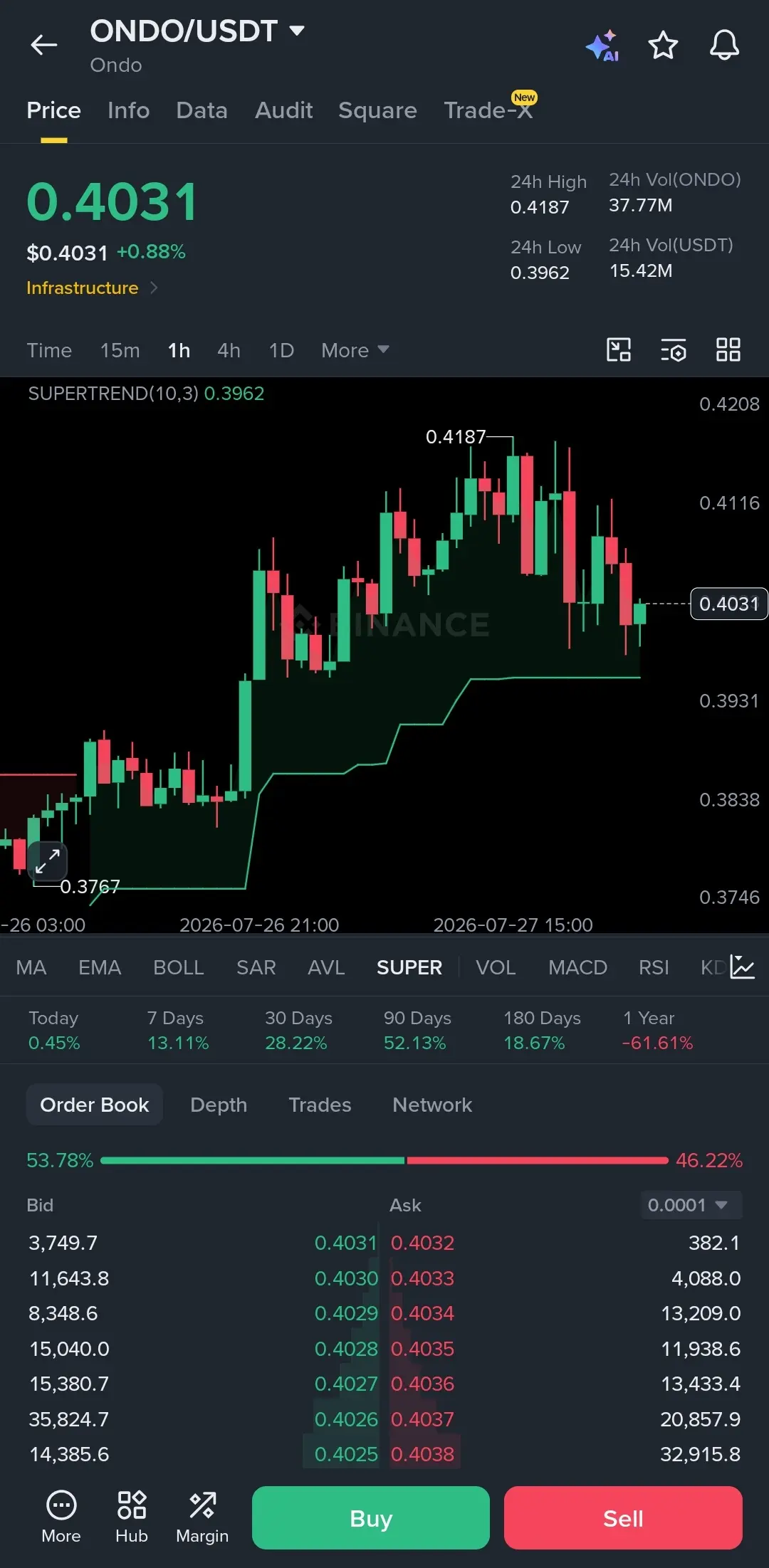Expand the More intervals dropdown
Image resolution: width=769 pixels, height=1568 pixels.
coord(355,350)
